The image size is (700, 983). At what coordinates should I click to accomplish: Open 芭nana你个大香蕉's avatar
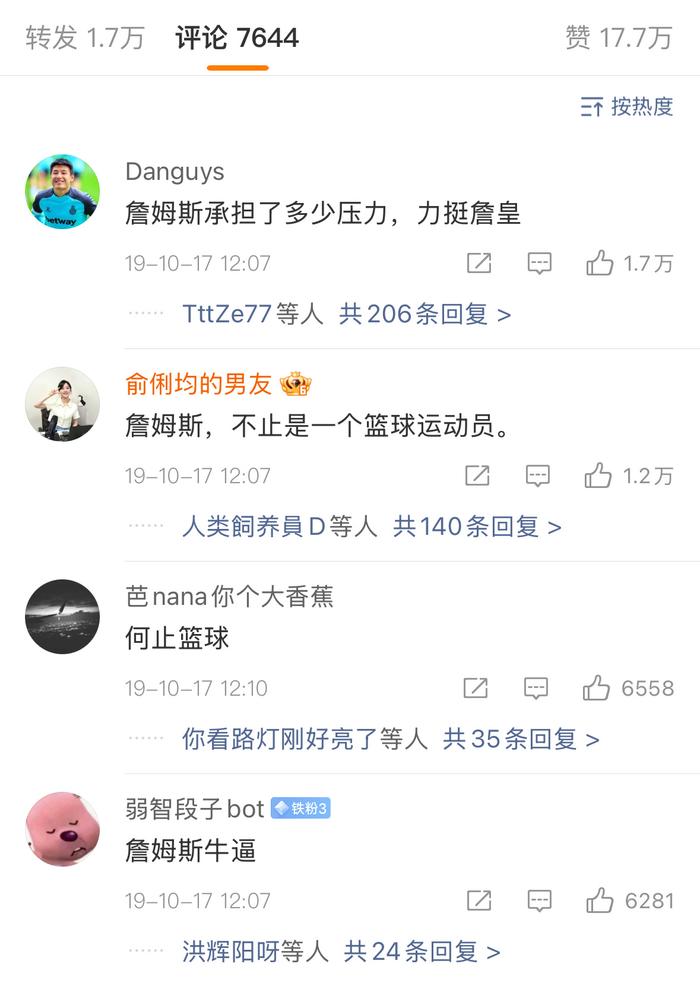pyautogui.click(x=62, y=616)
